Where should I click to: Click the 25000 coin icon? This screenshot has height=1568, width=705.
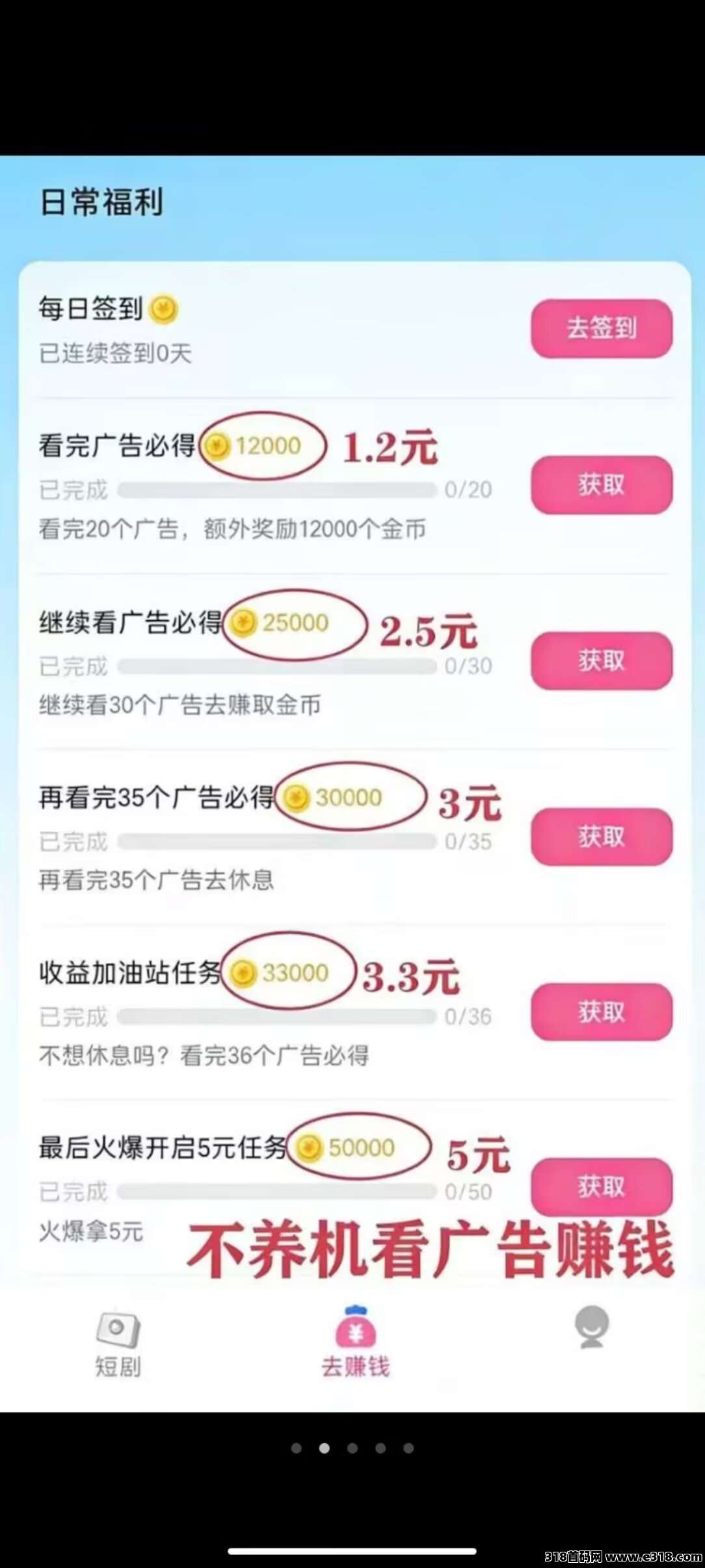coord(244,623)
